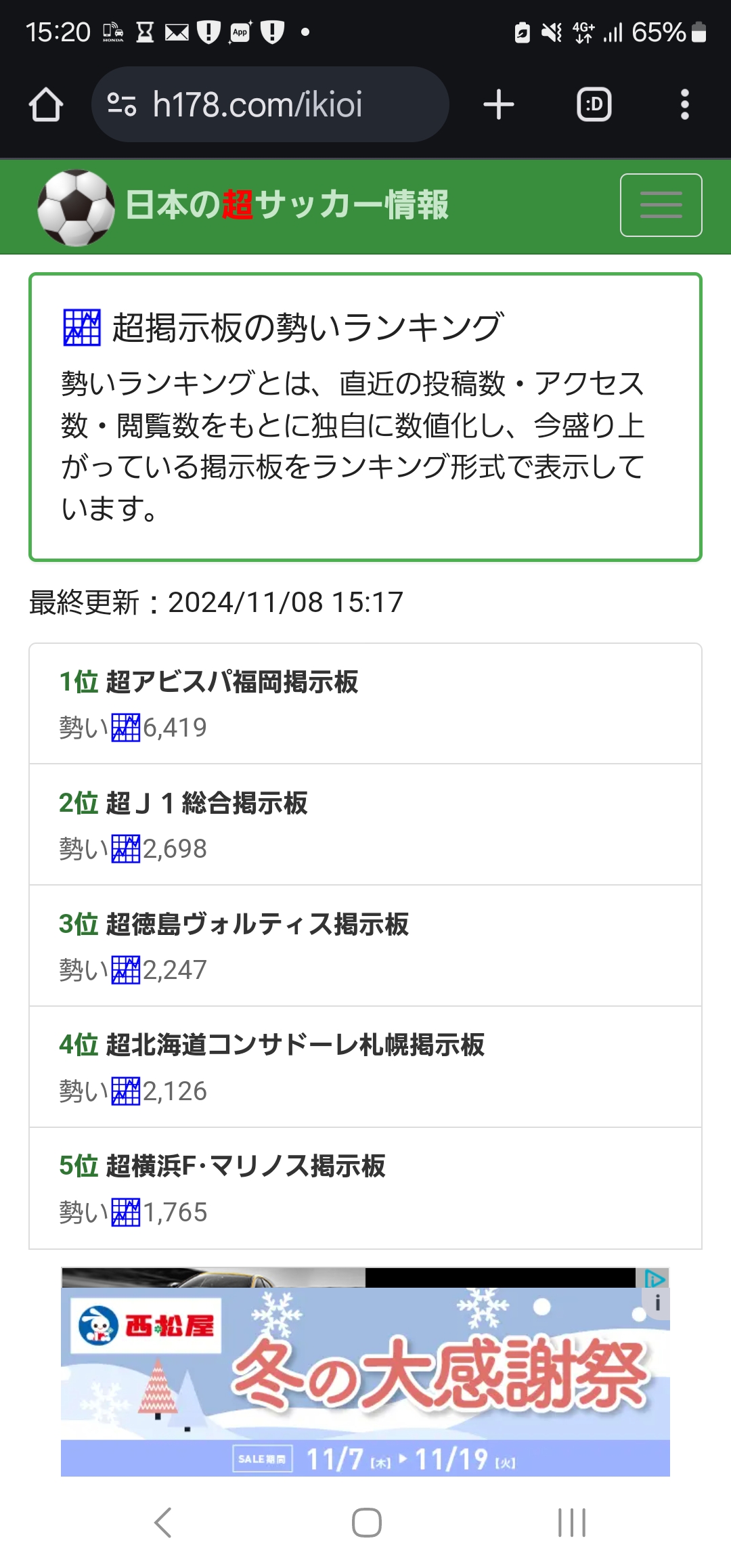The height and width of the screenshot is (1568, 731).
Task: Go to 日本の超サッカー情報 site home
Action: 244,205
